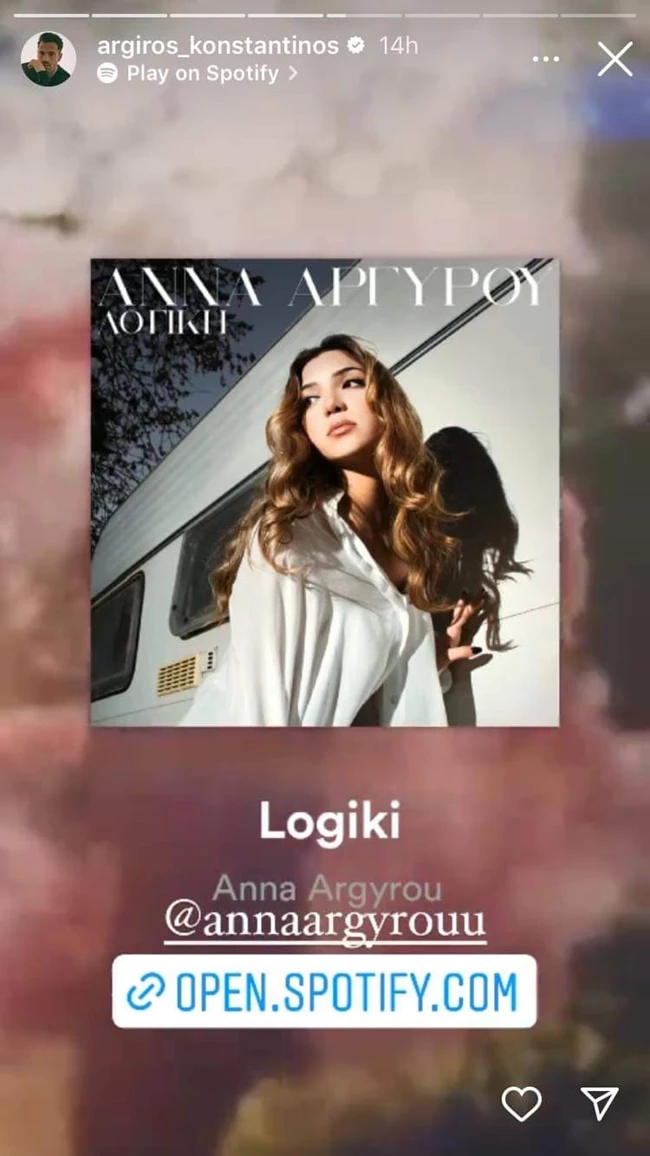Open the three-dot story options menu

tap(546, 60)
